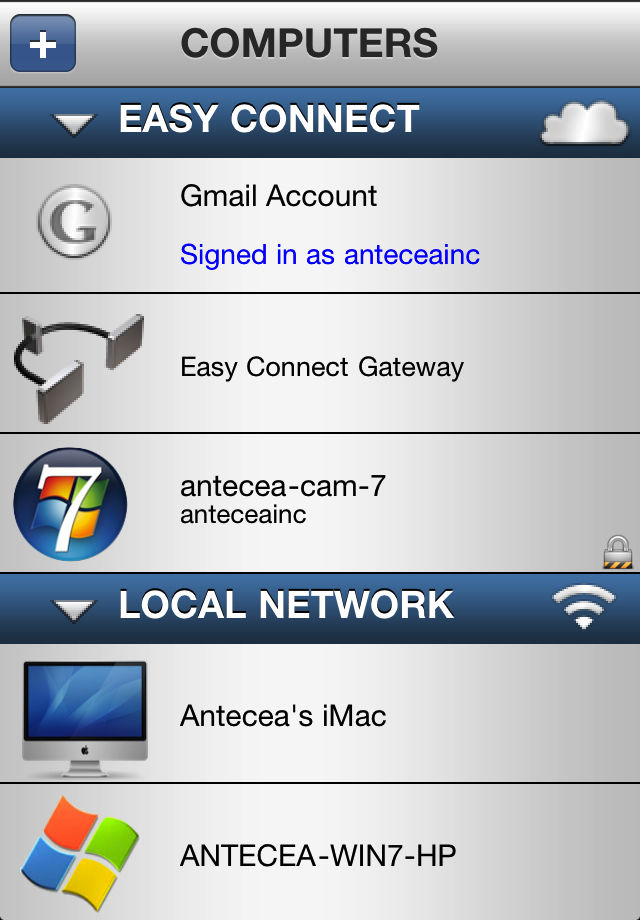Collapse the Easy Connect section
Viewport: 640px width, 920px height.
click(75, 123)
